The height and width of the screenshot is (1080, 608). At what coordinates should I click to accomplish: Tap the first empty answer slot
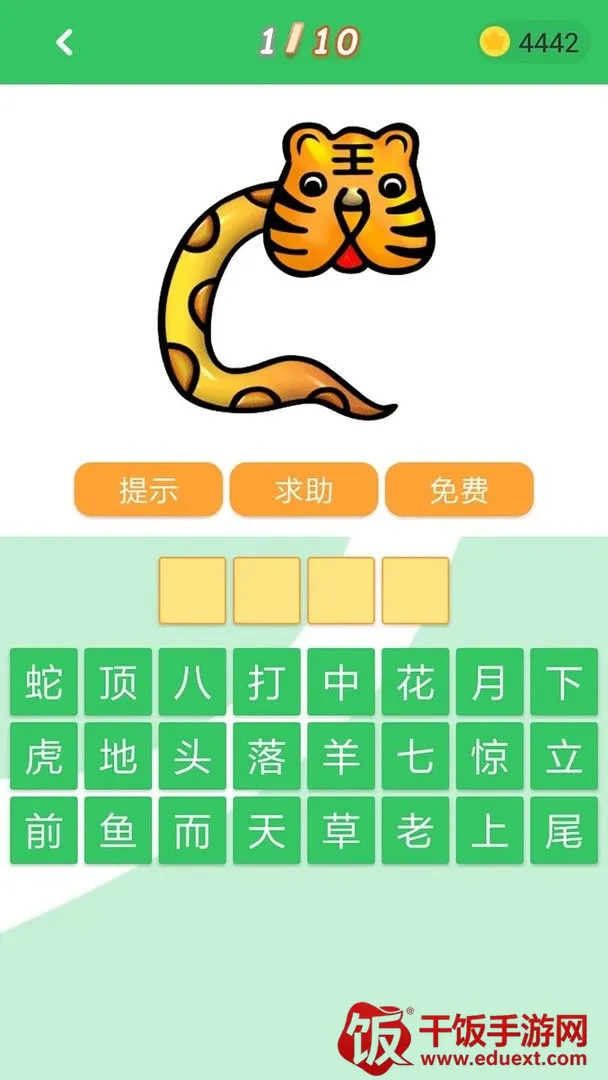pyautogui.click(x=192, y=591)
